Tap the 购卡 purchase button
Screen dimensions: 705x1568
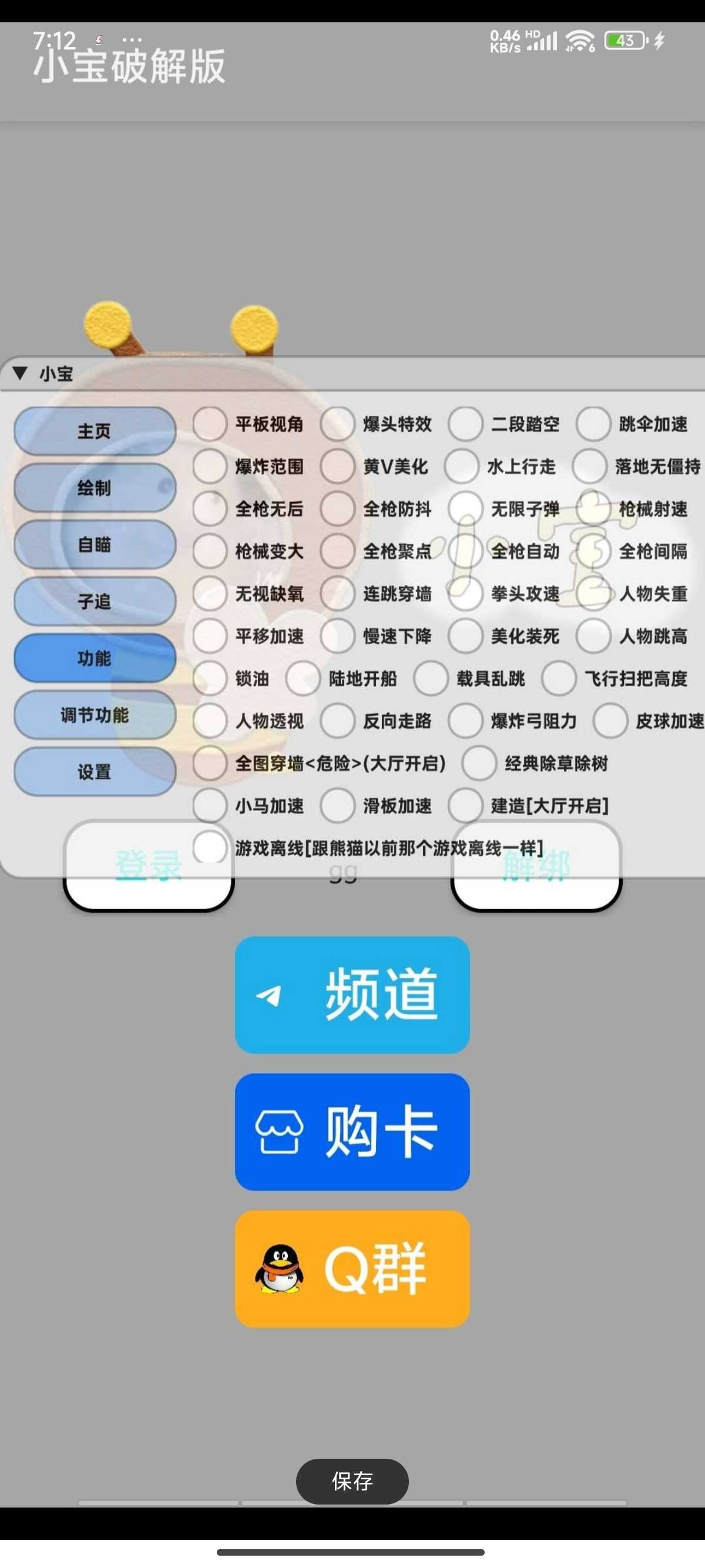point(352,1132)
